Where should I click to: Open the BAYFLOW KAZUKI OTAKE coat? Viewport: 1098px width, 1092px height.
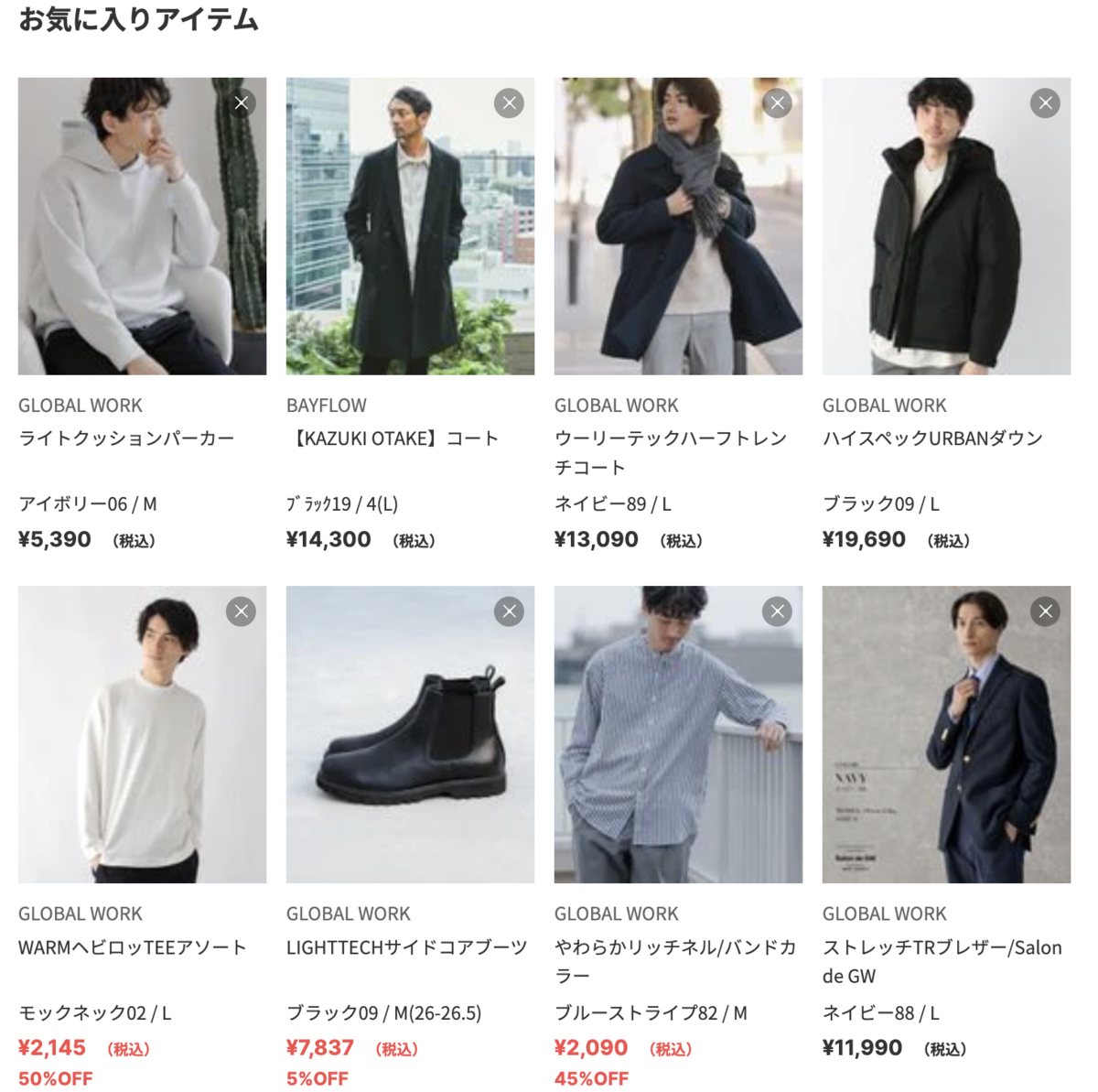410,238
